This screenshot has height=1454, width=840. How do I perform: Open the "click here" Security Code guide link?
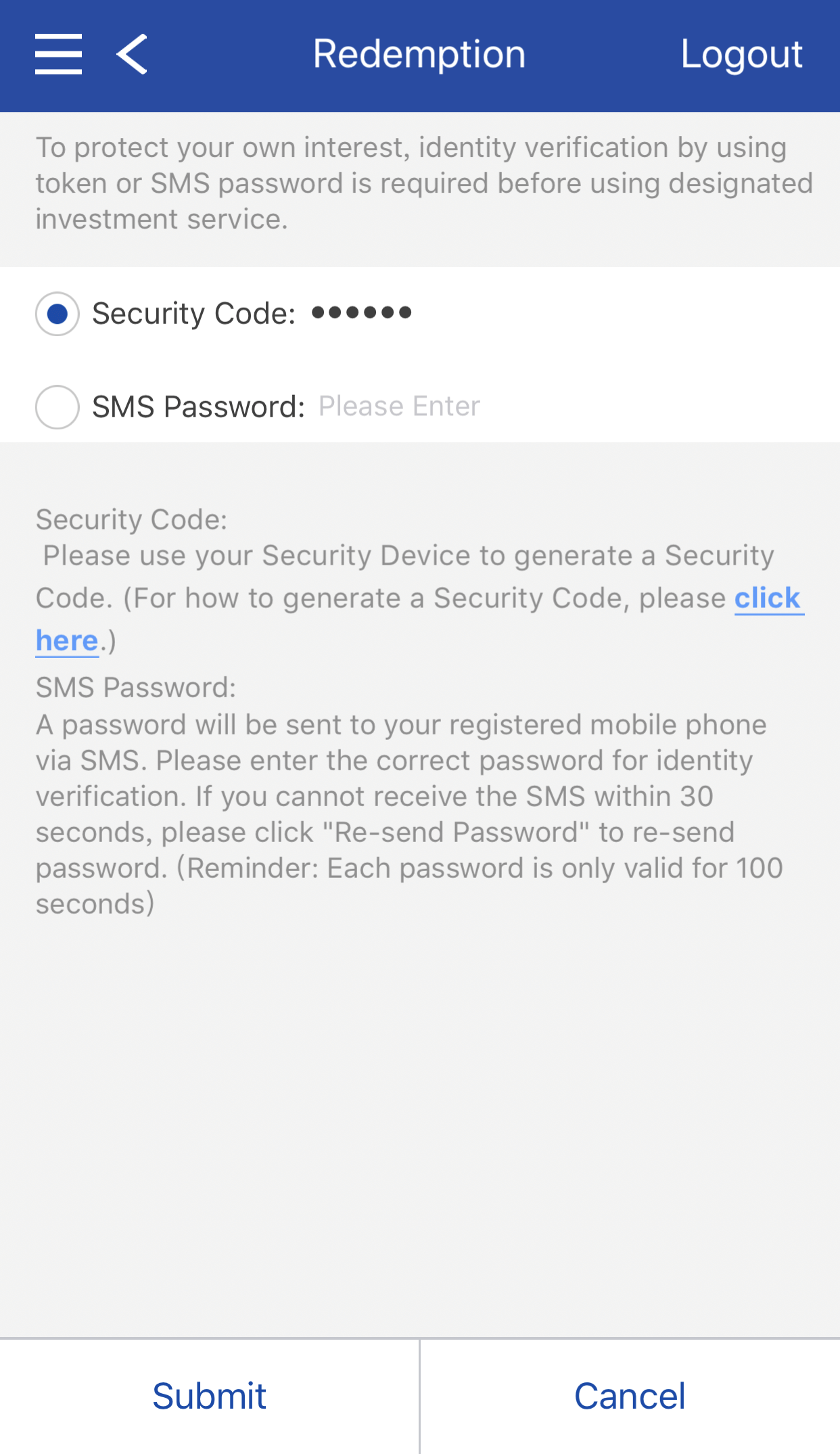point(767,599)
